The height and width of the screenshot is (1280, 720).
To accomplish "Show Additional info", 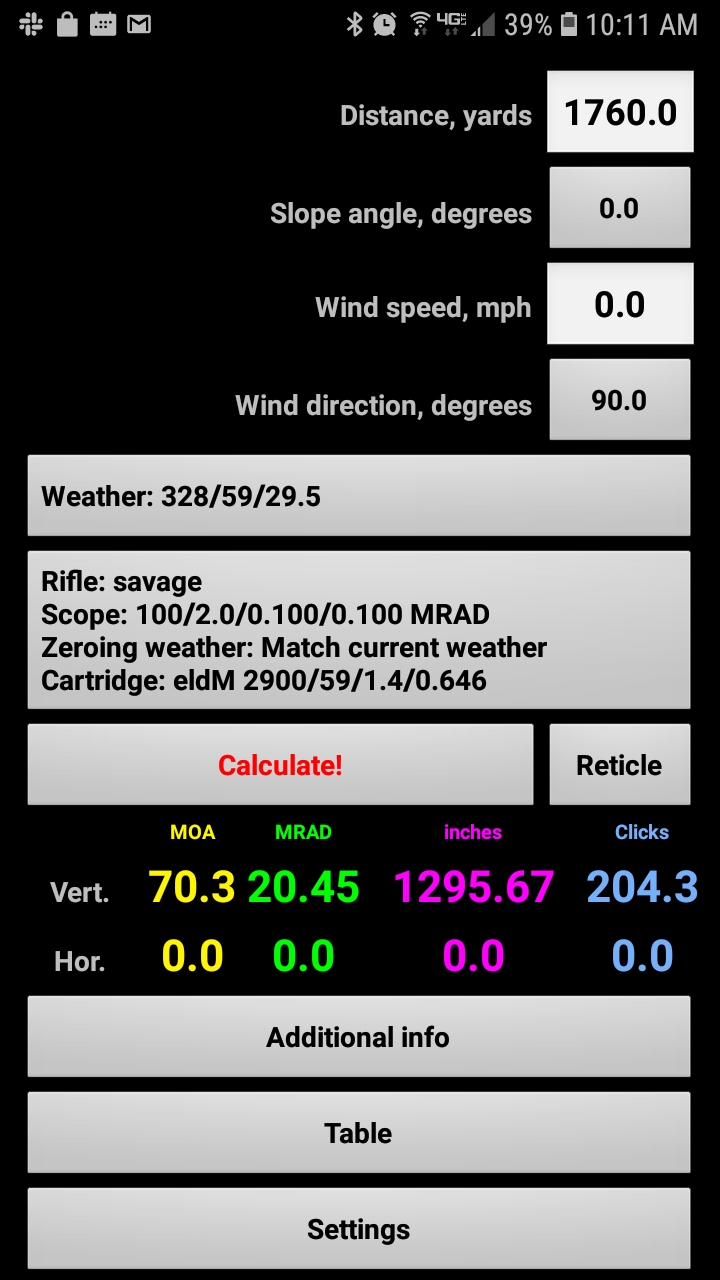I will point(358,1036).
